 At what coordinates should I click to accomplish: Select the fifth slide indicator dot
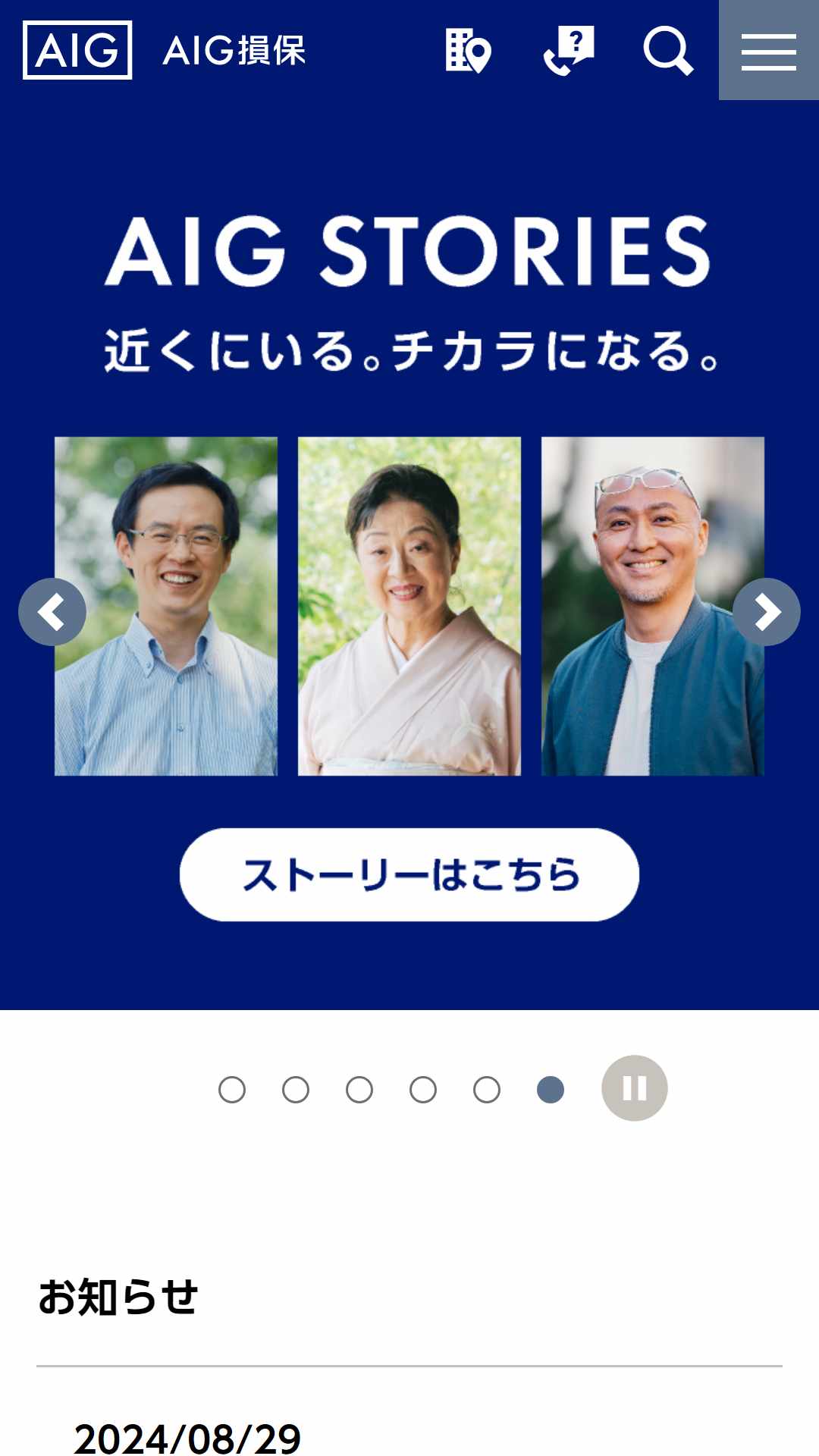tap(487, 1090)
